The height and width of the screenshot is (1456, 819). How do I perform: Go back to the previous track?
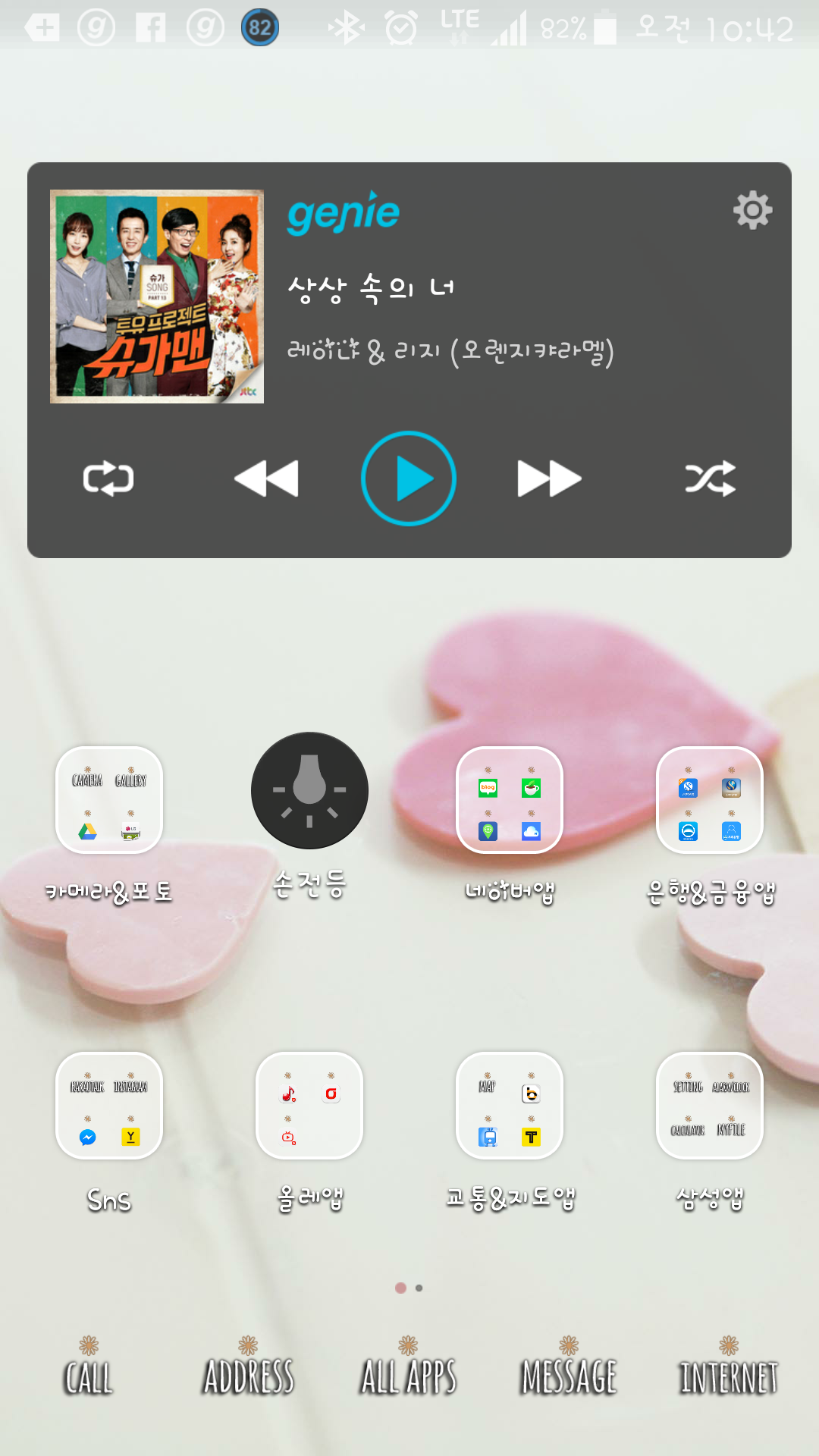(267, 479)
